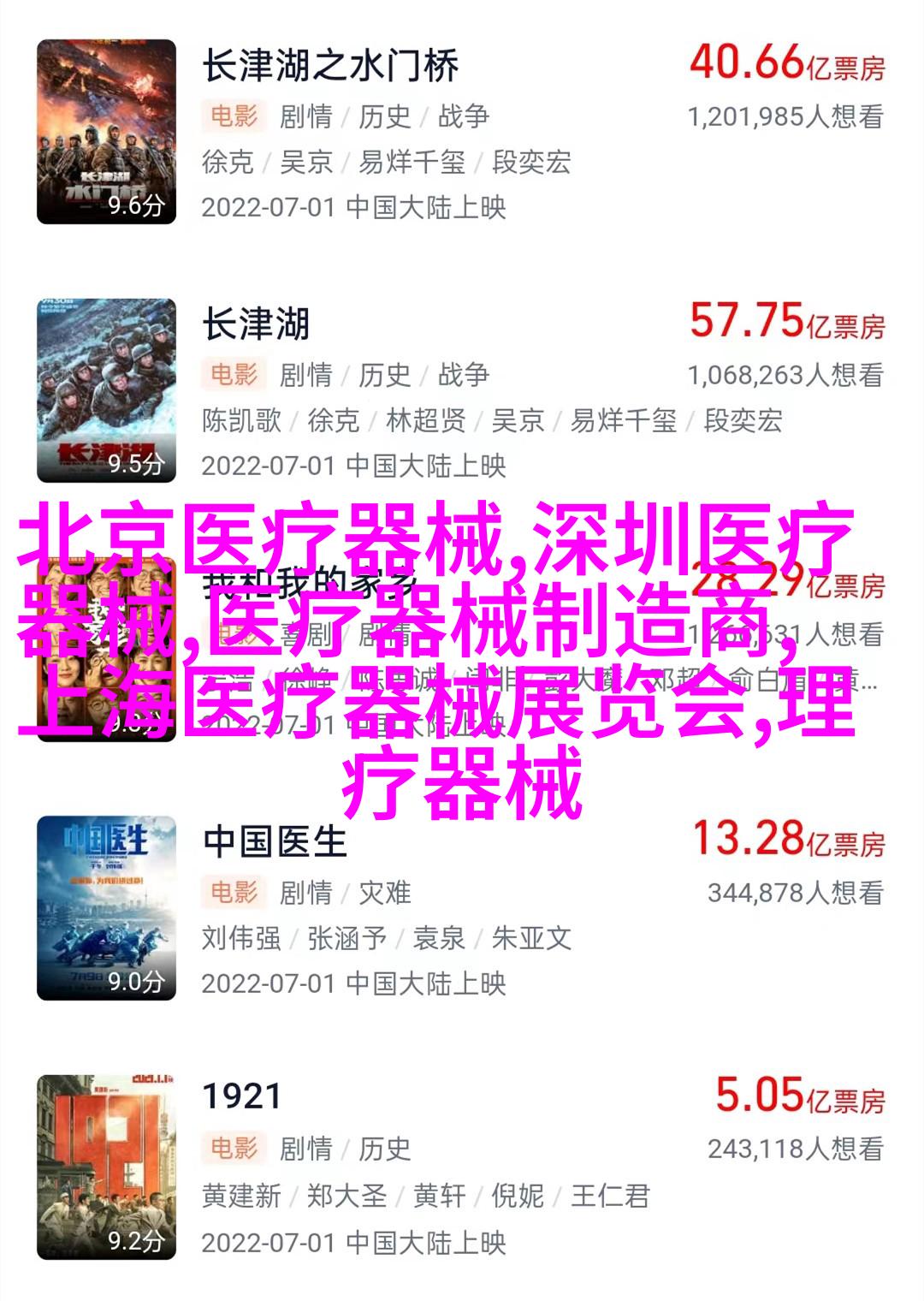
Task: Open the 长津湖之水门桥 movie entry
Action: 330,67
